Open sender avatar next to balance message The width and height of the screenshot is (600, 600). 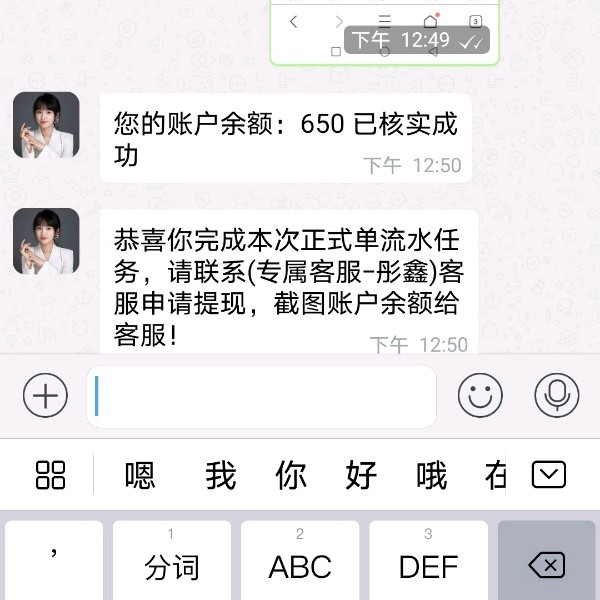click(46, 125)
